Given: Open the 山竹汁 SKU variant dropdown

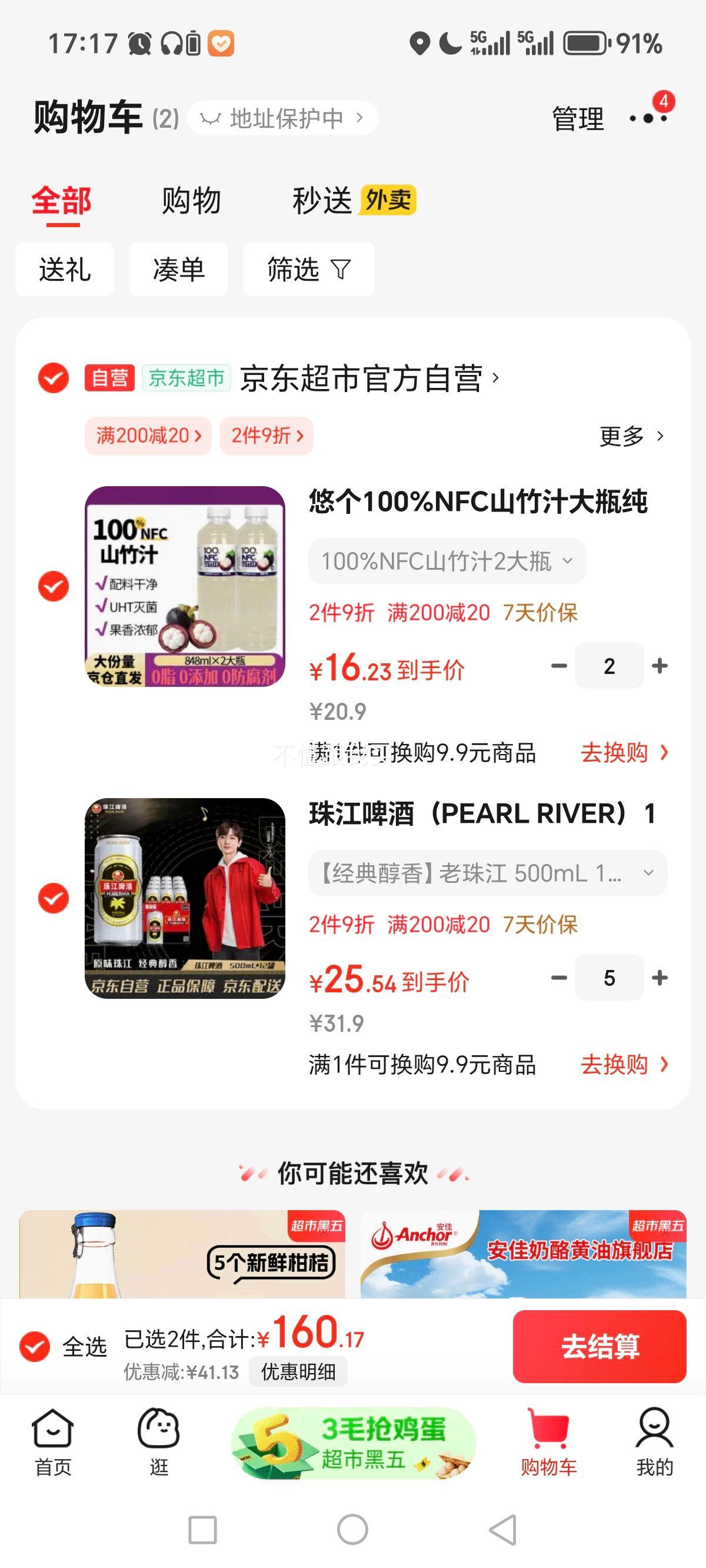Looking at the screenshot, I should point(447,560).
